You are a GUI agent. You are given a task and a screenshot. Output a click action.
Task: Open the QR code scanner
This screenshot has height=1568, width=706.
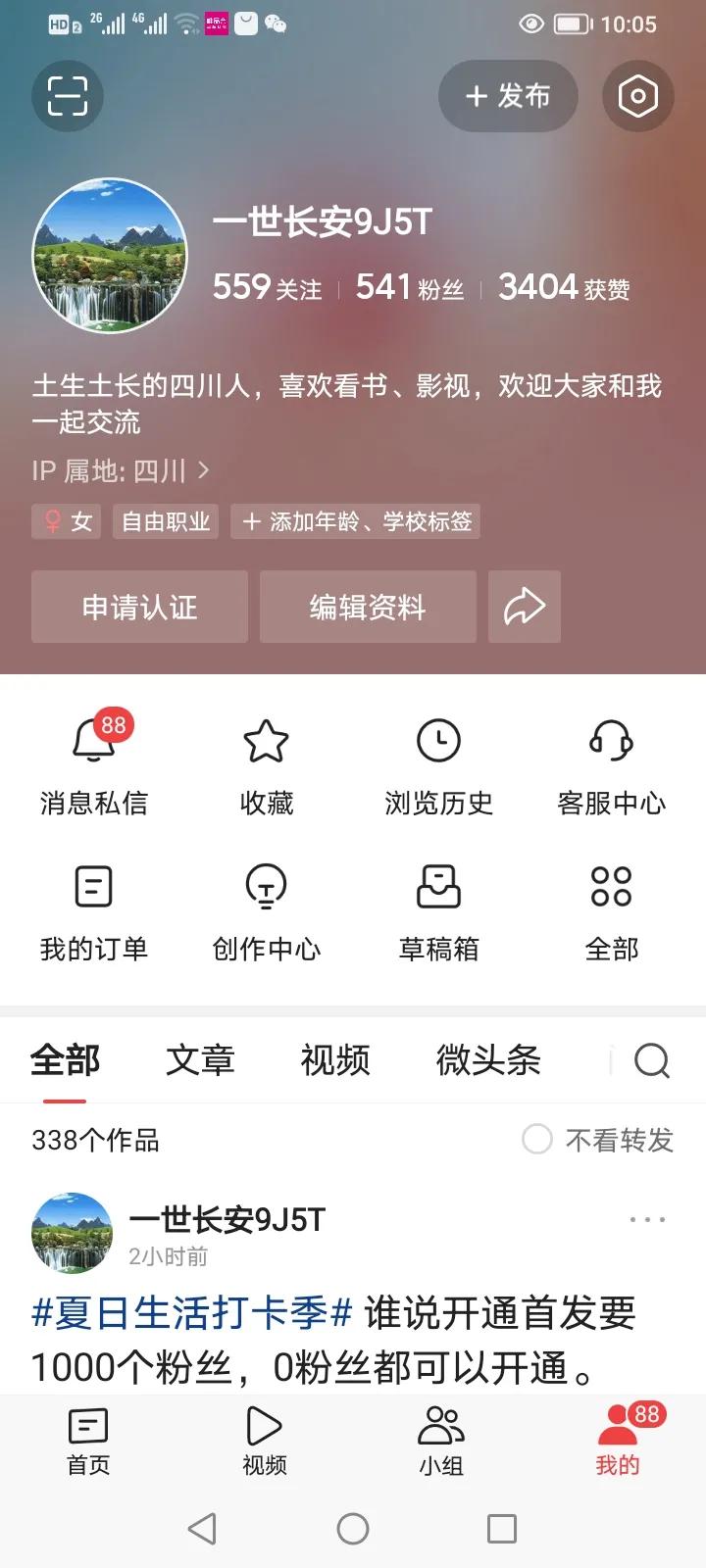[x=67, y=96]
